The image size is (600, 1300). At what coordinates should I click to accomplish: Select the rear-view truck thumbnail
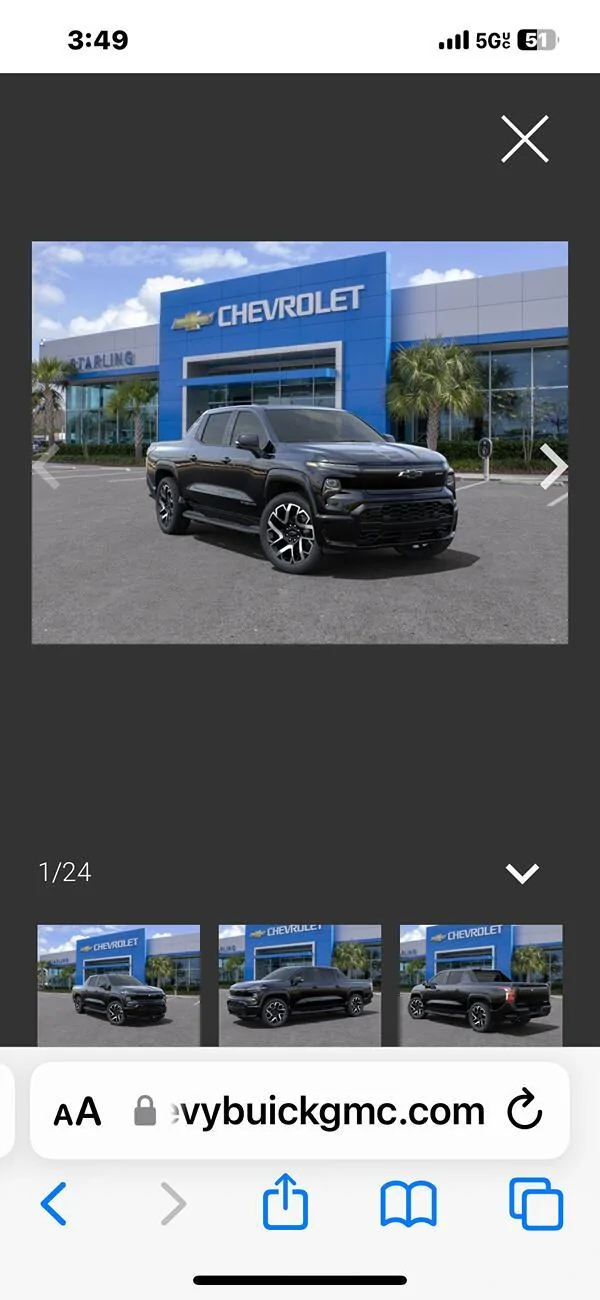481,985
